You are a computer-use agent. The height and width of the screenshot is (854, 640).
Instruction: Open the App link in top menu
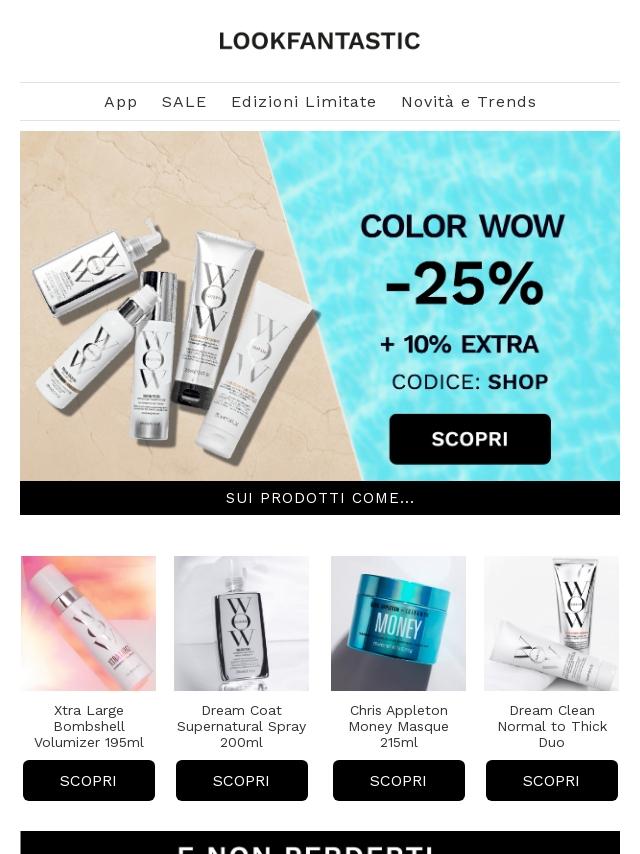[x=121, y=102]
